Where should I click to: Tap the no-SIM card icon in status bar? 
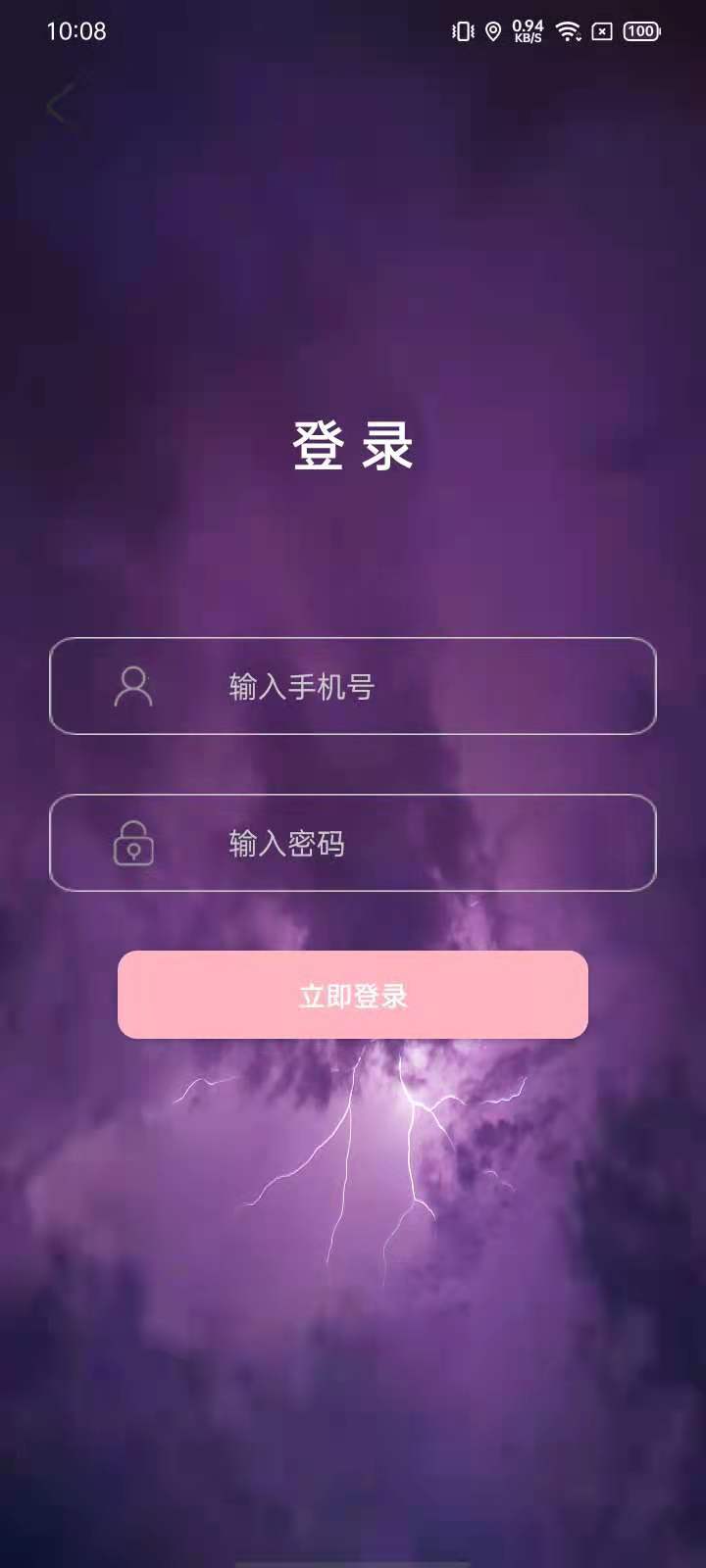(x=601, y=31)
